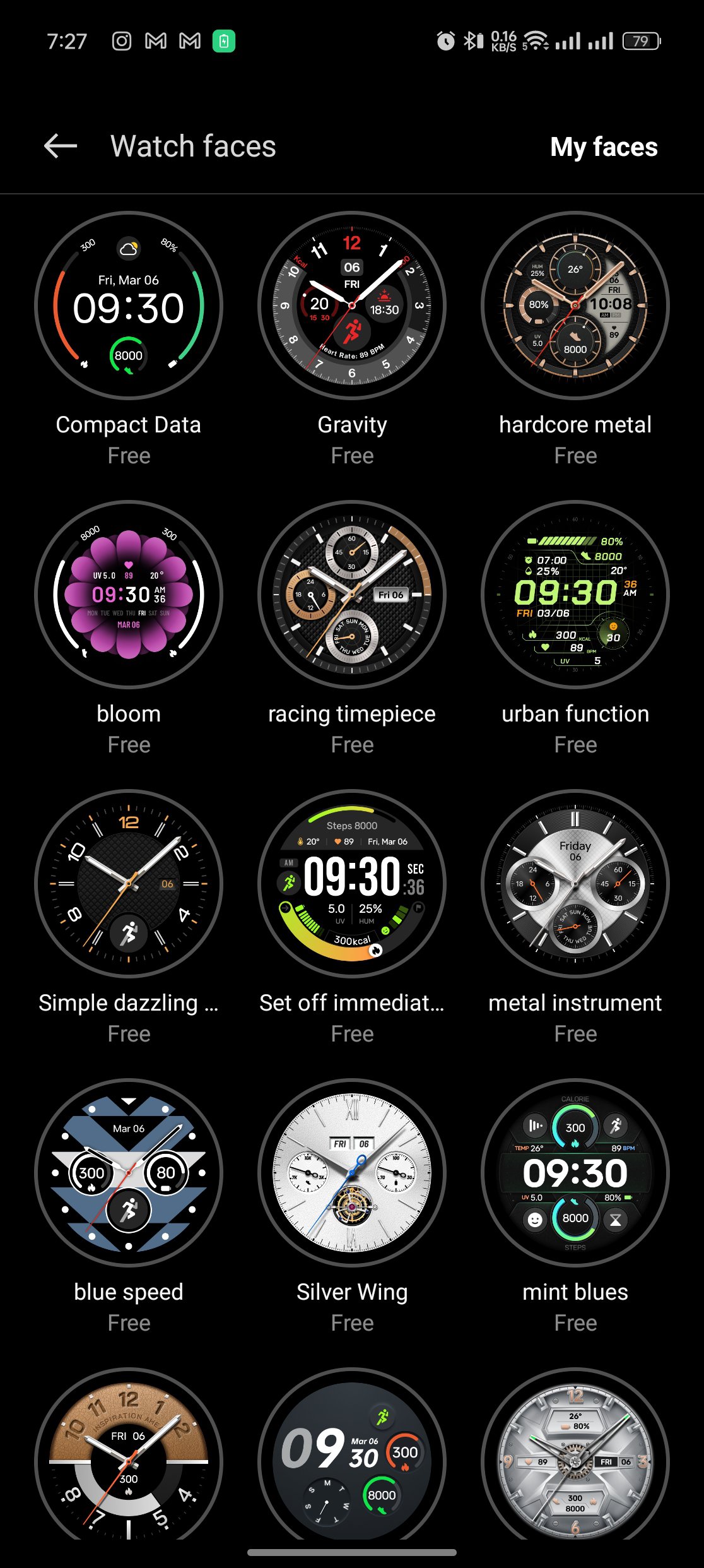Go back from Watch faces

61,146
